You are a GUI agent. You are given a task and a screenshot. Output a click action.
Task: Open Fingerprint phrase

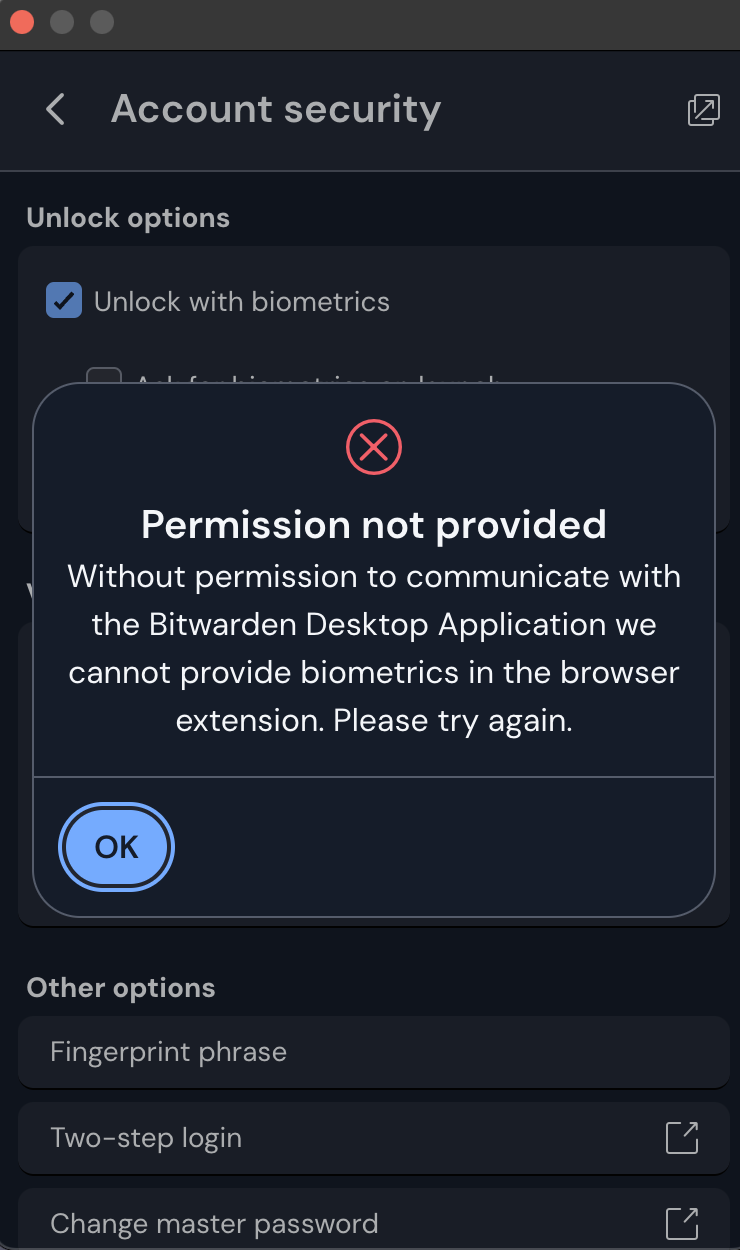(x=373, y=1052)
